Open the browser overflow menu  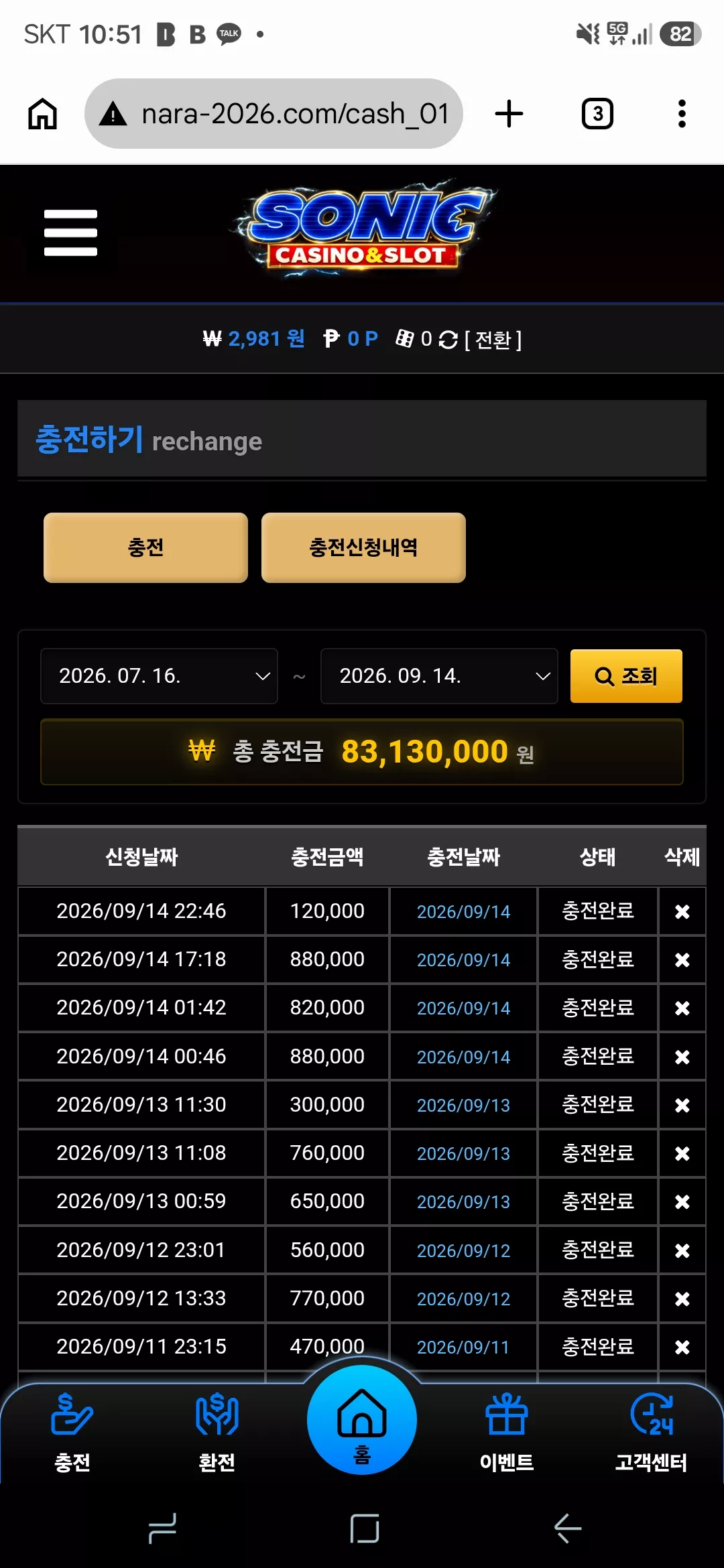(x=682, y=113)
